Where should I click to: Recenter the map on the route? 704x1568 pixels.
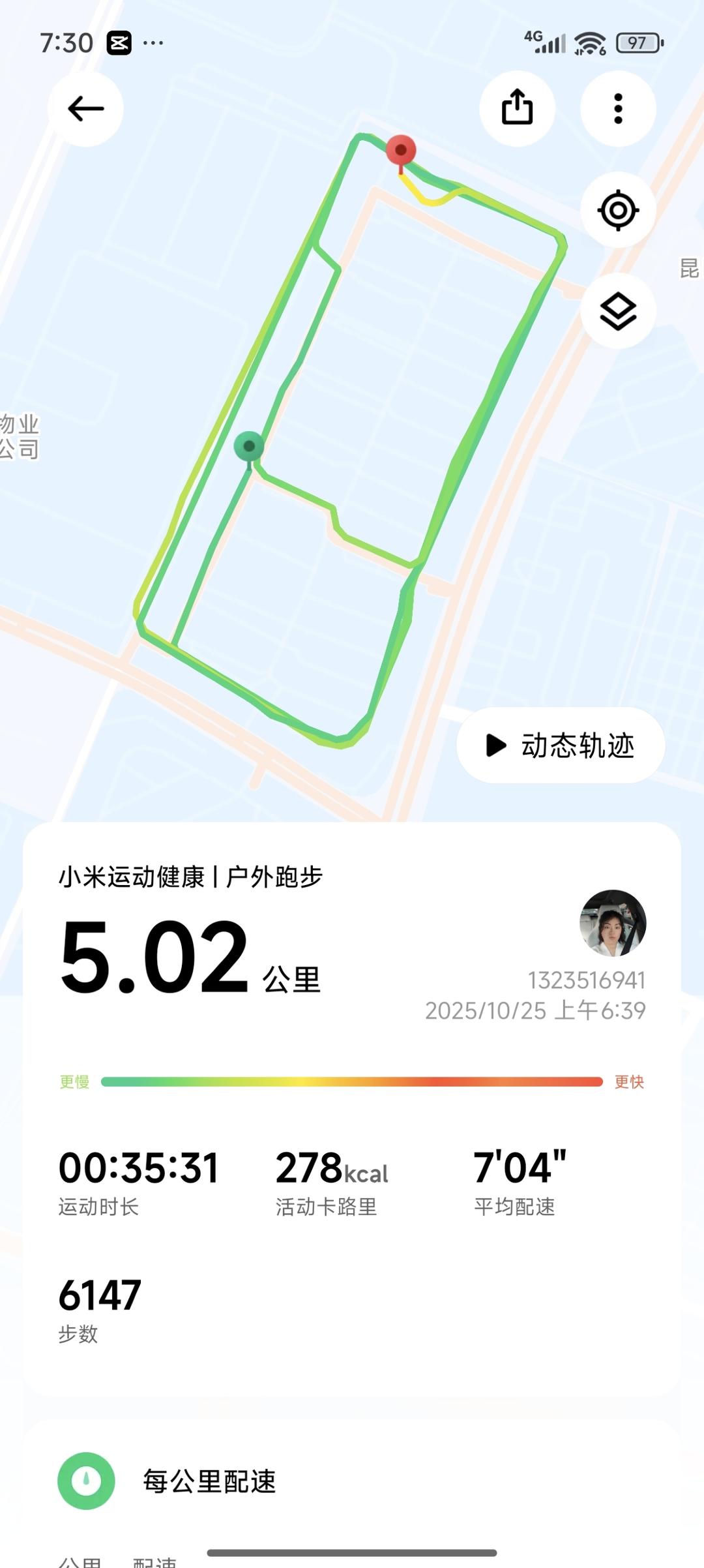click(x=617, y=210)
